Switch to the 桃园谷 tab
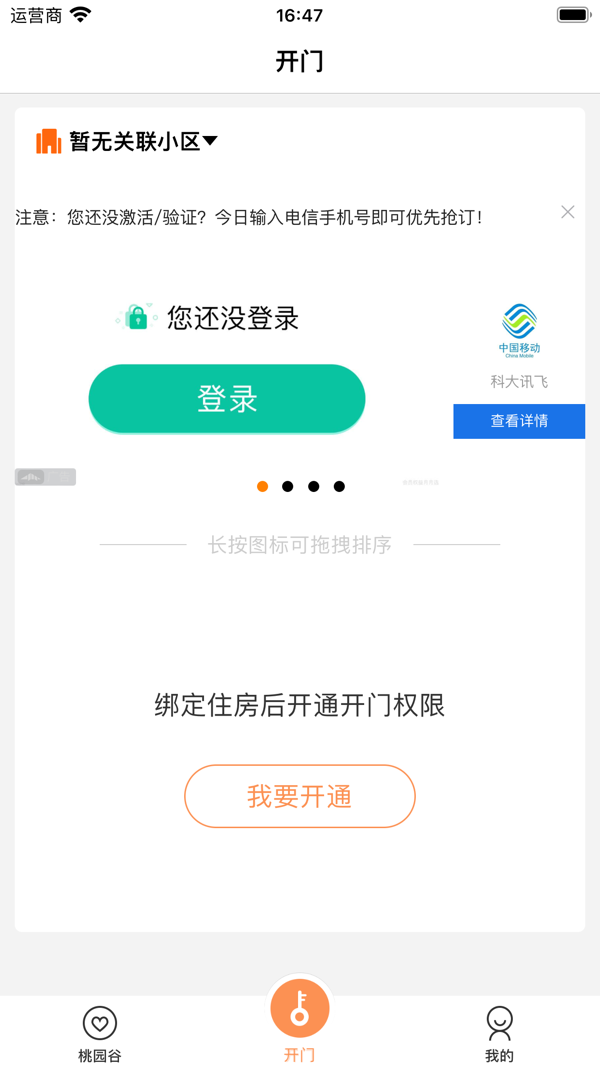 (100, 1033)
